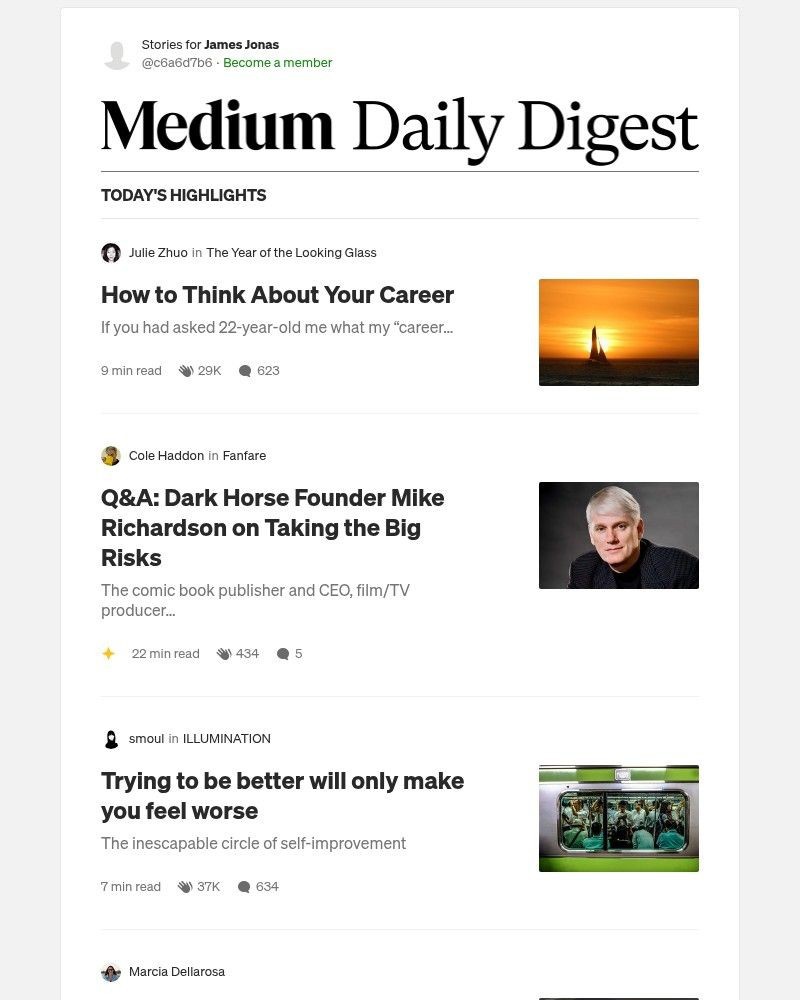The width and height of the screenshot is (800, 1000).
Task: Visit the ILLUMINATION publication
Action: tap(226, 739)
